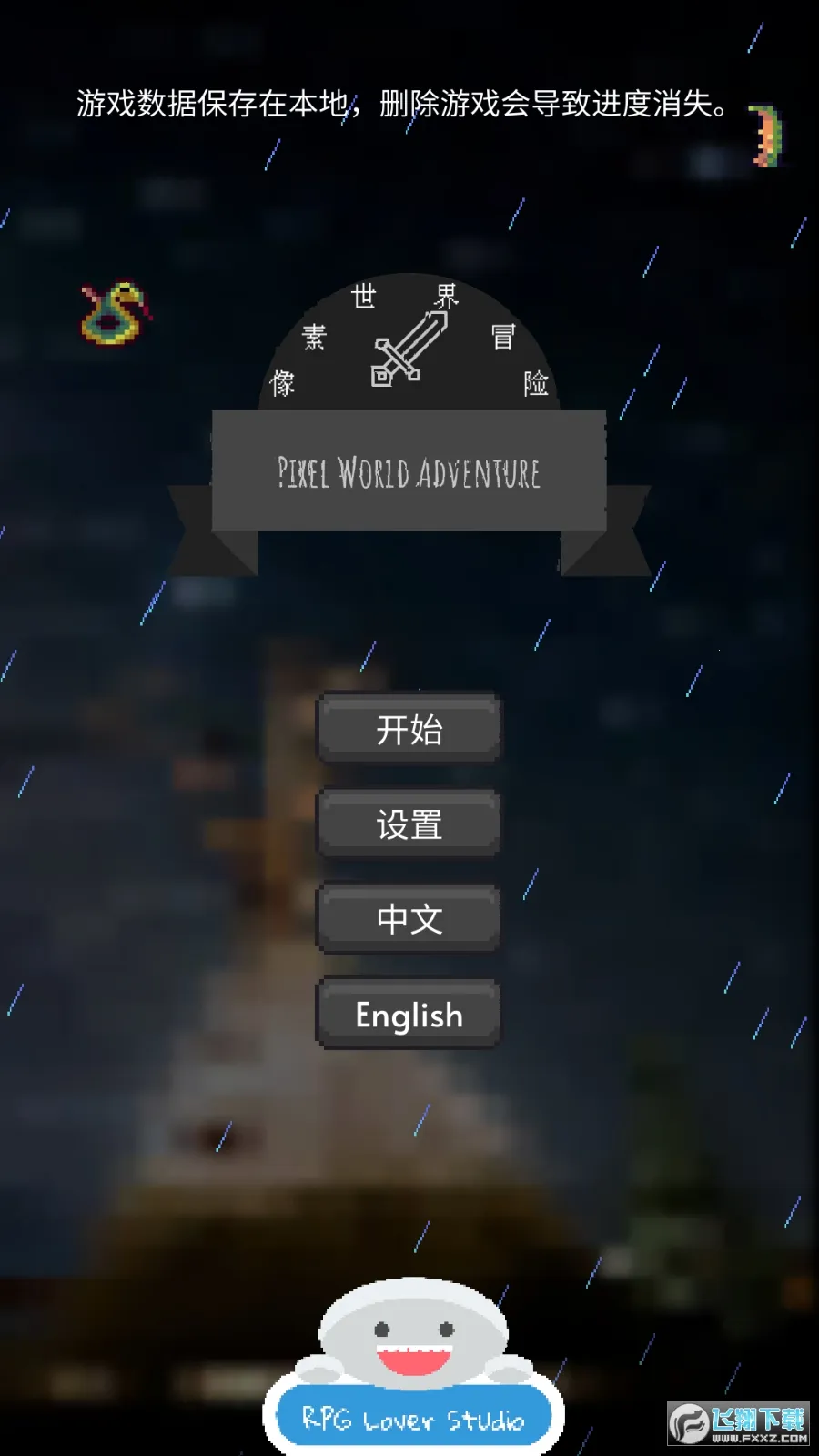Select English as the language
The width and height of the screenshot is (819, 1456).
[x=409, y=1015]
